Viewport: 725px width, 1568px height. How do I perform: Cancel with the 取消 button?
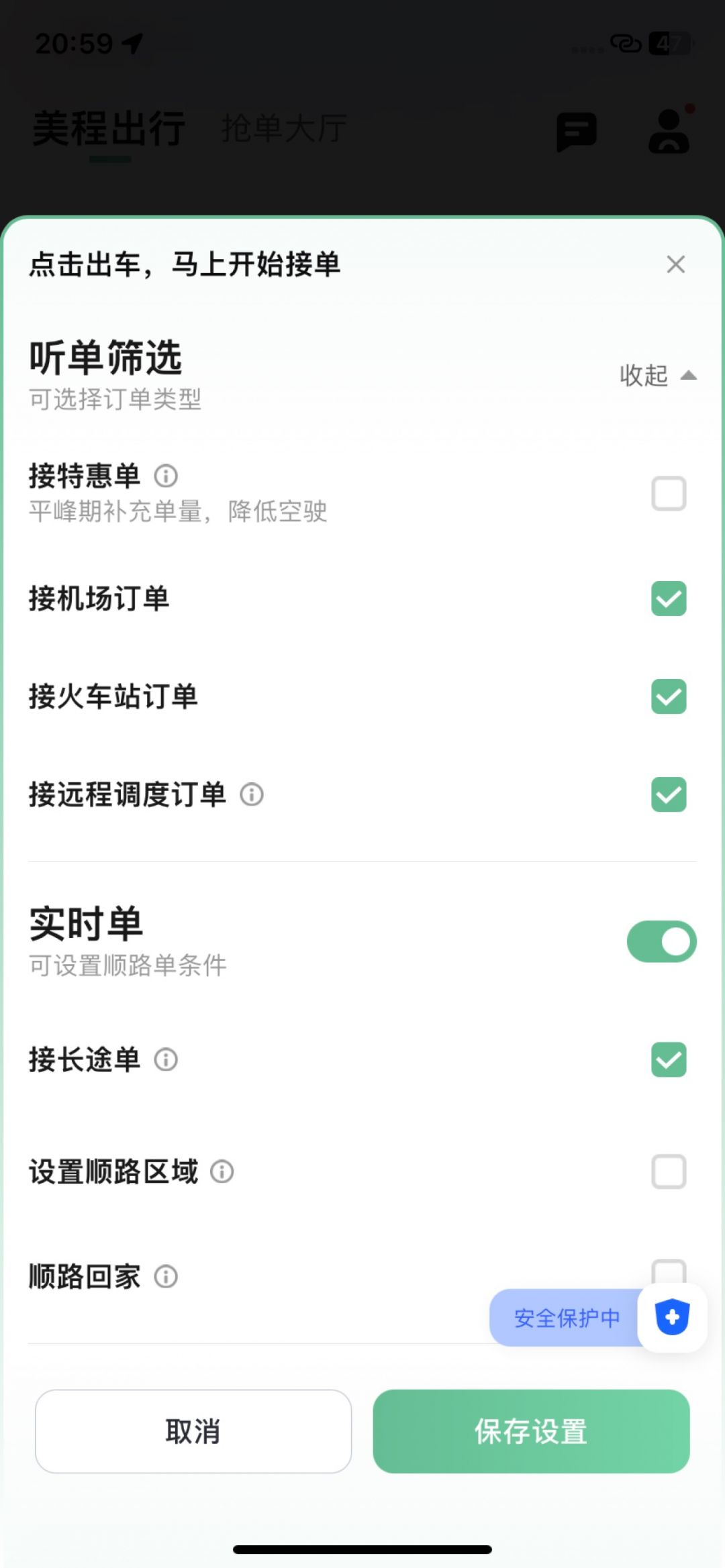[193, 1431]
